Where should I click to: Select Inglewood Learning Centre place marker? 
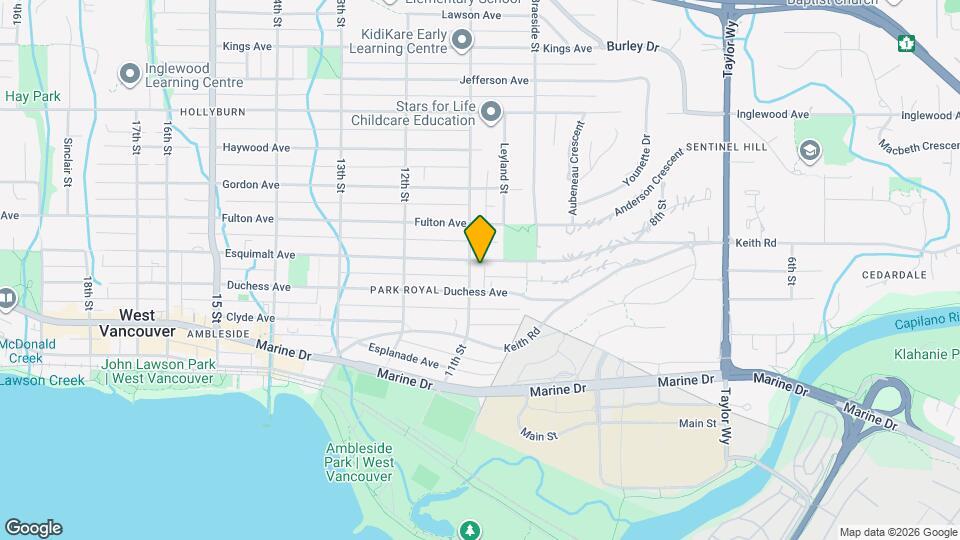pyautogui.click(x=129, y=74)
